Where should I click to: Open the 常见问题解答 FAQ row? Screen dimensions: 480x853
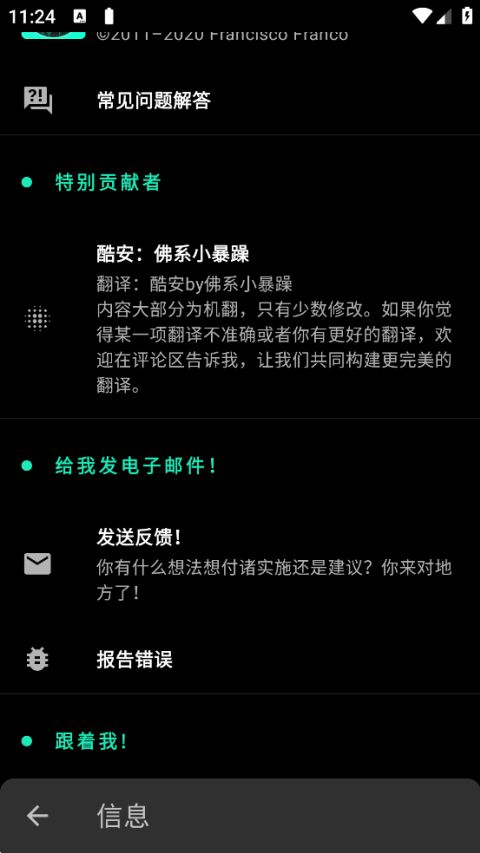240,101
